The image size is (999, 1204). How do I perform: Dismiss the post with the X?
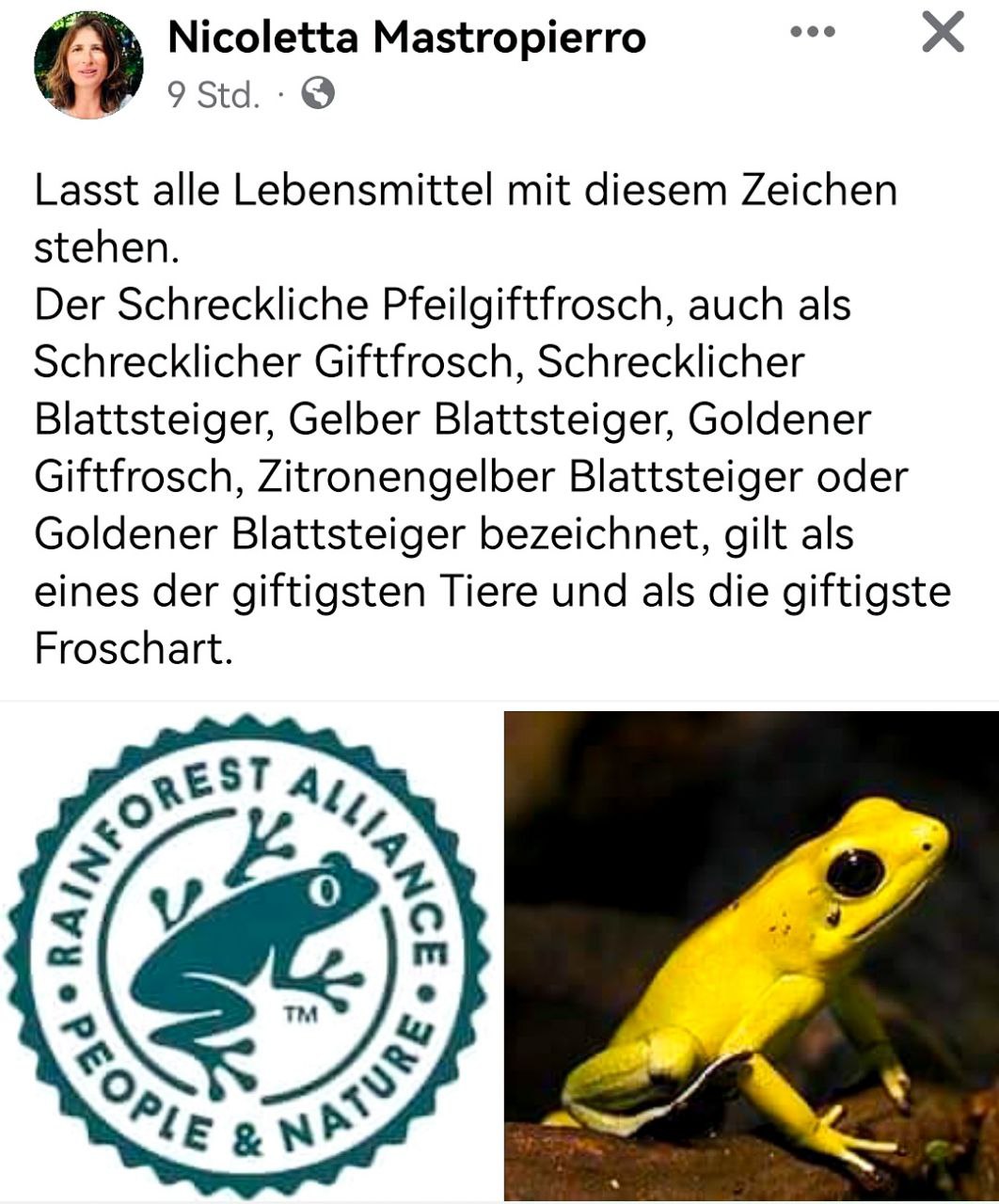(942, 34)
